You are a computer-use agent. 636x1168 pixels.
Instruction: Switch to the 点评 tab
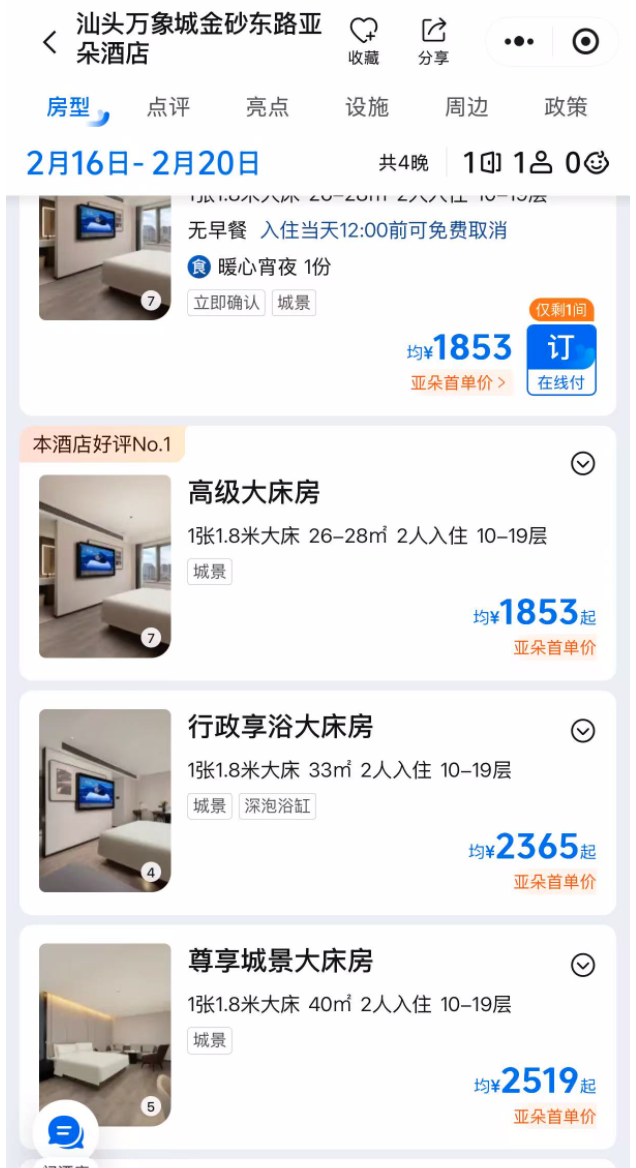168,107
